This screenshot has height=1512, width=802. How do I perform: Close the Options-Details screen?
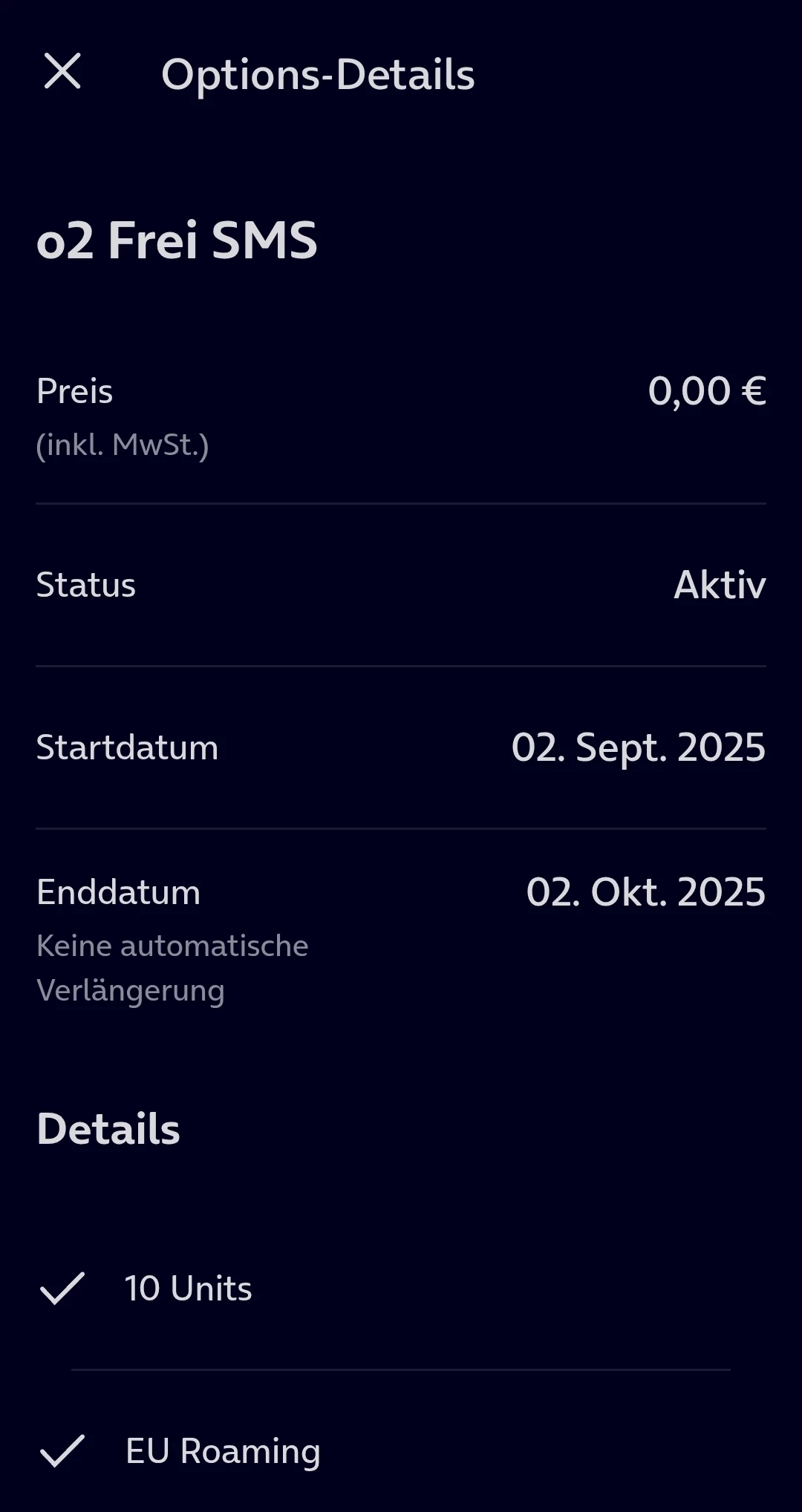coord(62,72)
